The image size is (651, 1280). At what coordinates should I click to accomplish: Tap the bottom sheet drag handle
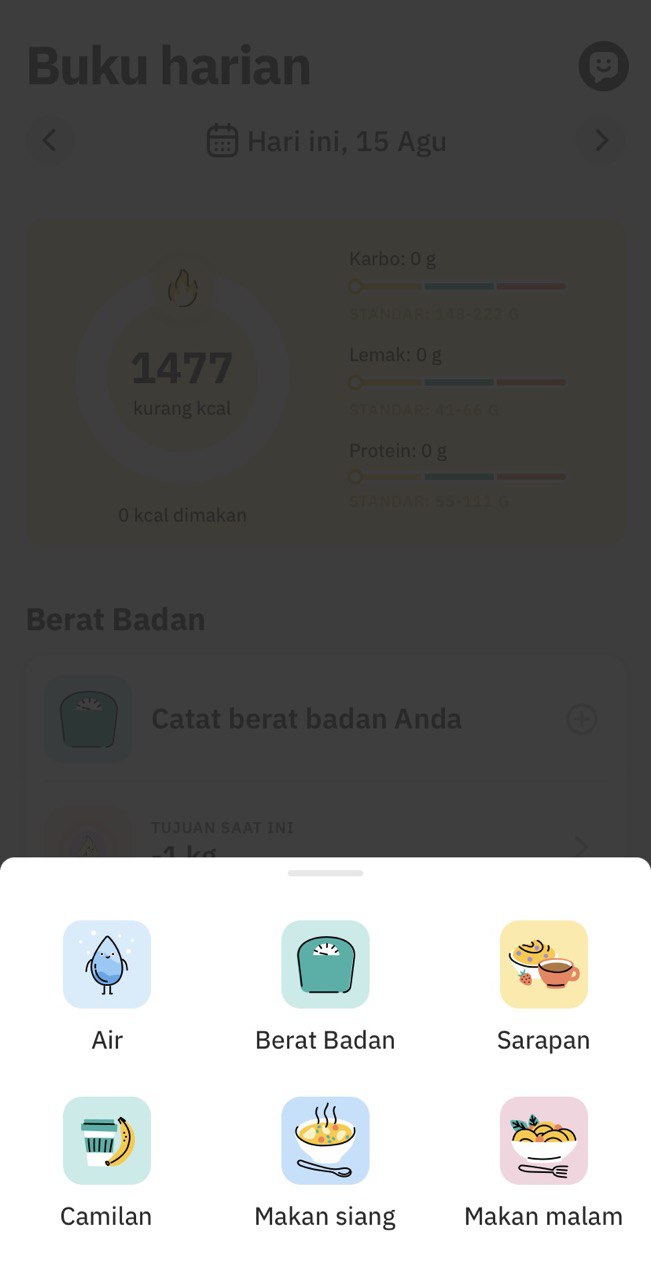click(325, 873)
